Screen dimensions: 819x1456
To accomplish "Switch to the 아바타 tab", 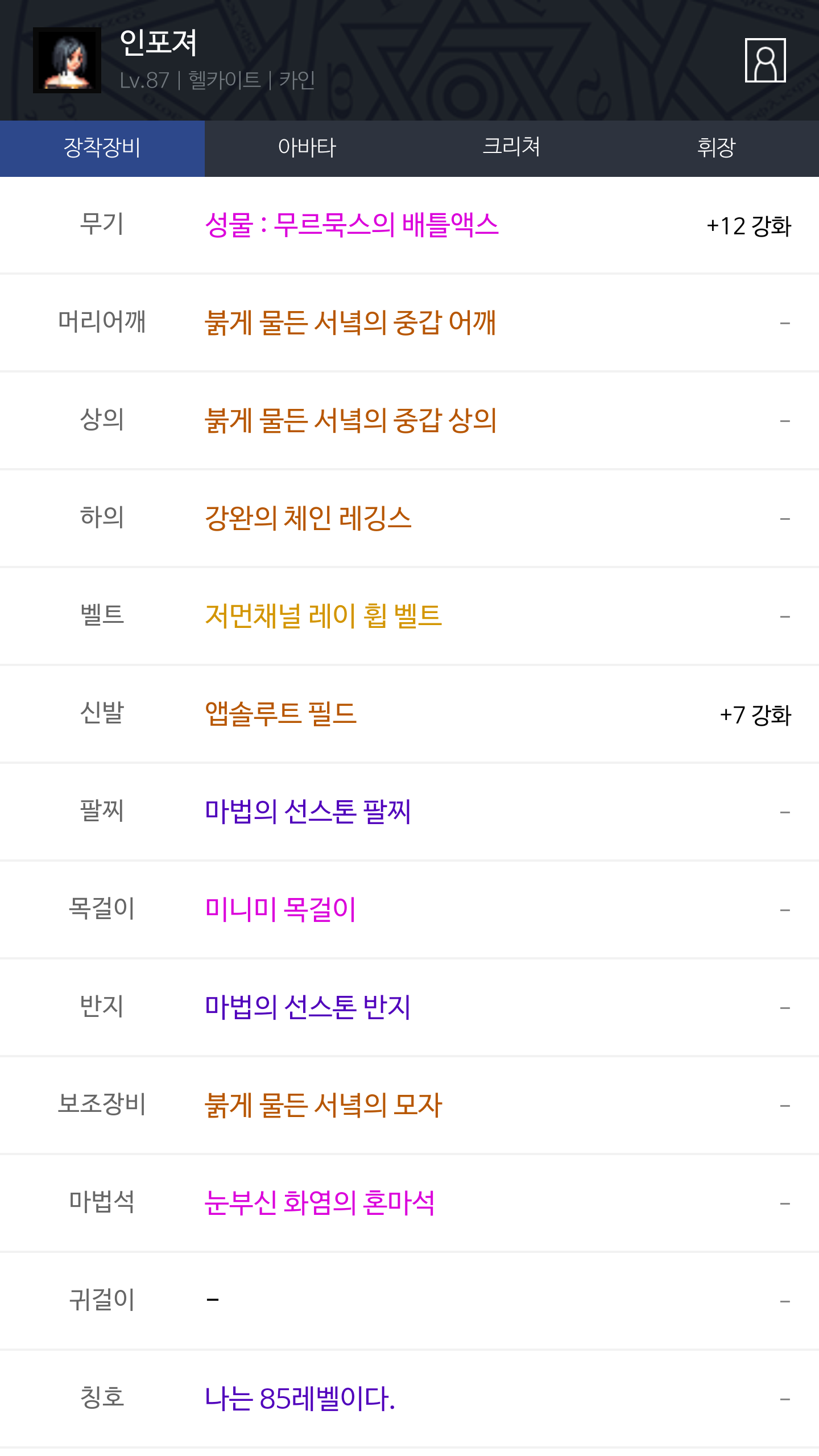I will pyautogui.click(x=307, y=148).
